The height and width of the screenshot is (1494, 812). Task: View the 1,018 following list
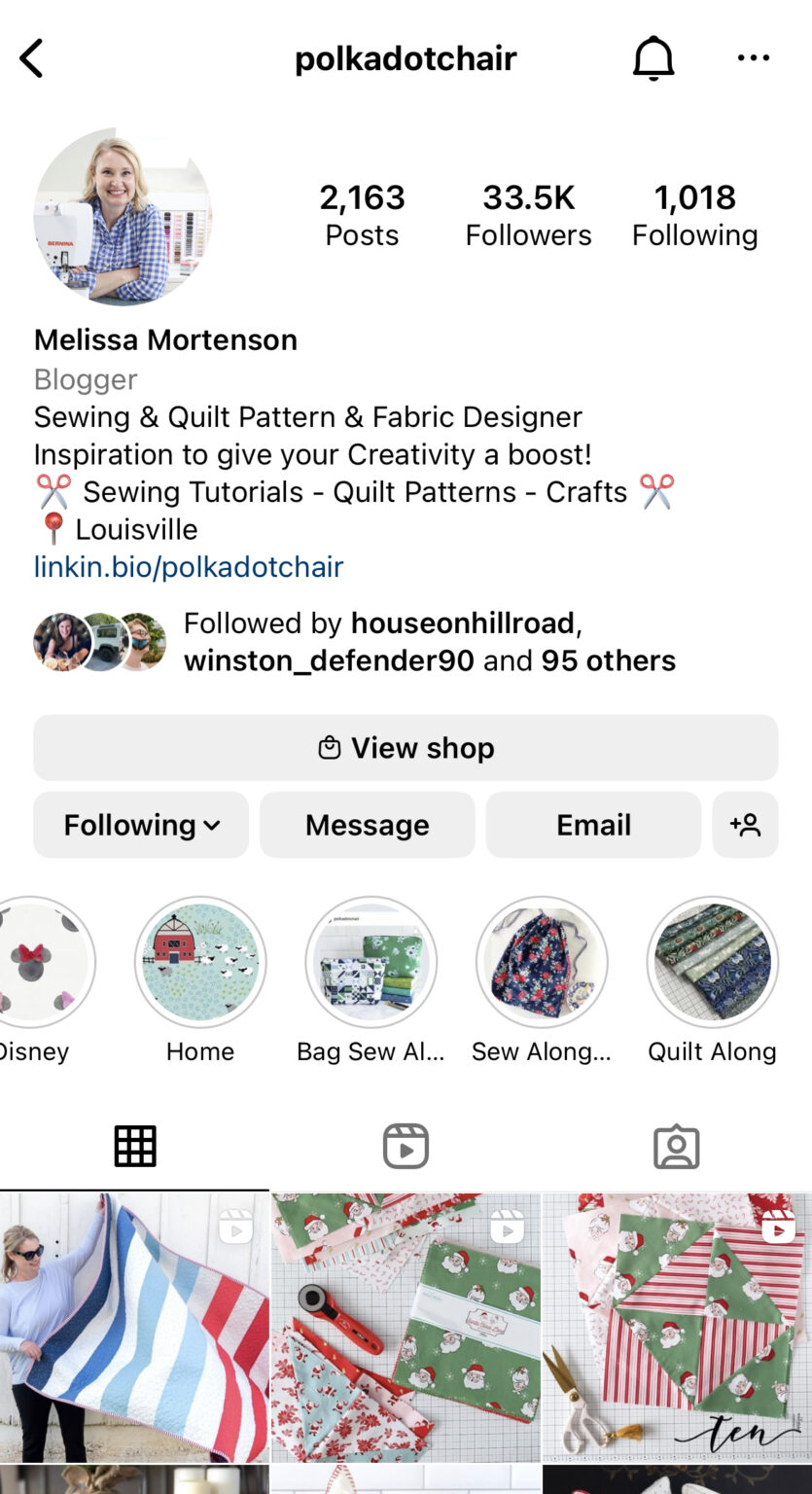[694, 215]
